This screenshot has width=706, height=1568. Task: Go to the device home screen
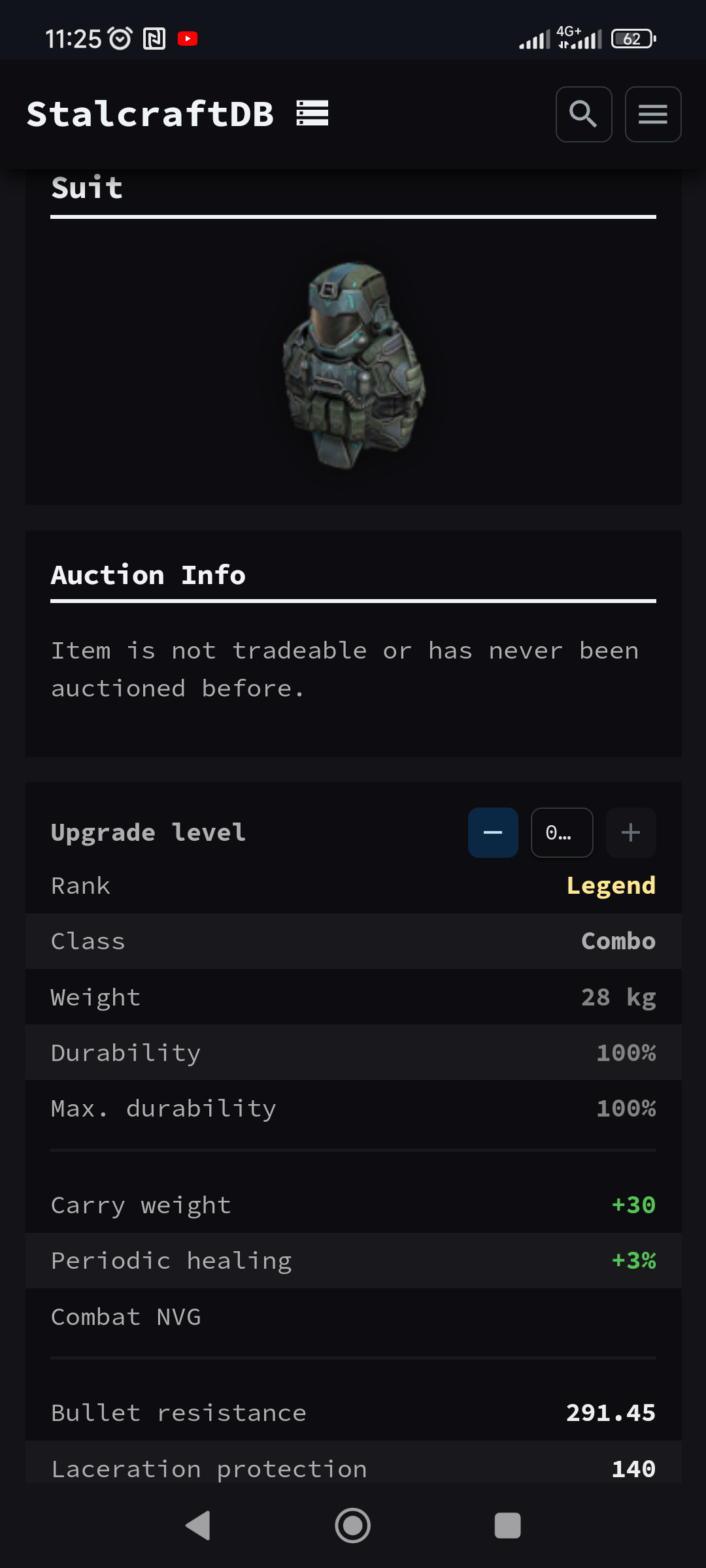pyautogui.click(x=353, y=1526)
